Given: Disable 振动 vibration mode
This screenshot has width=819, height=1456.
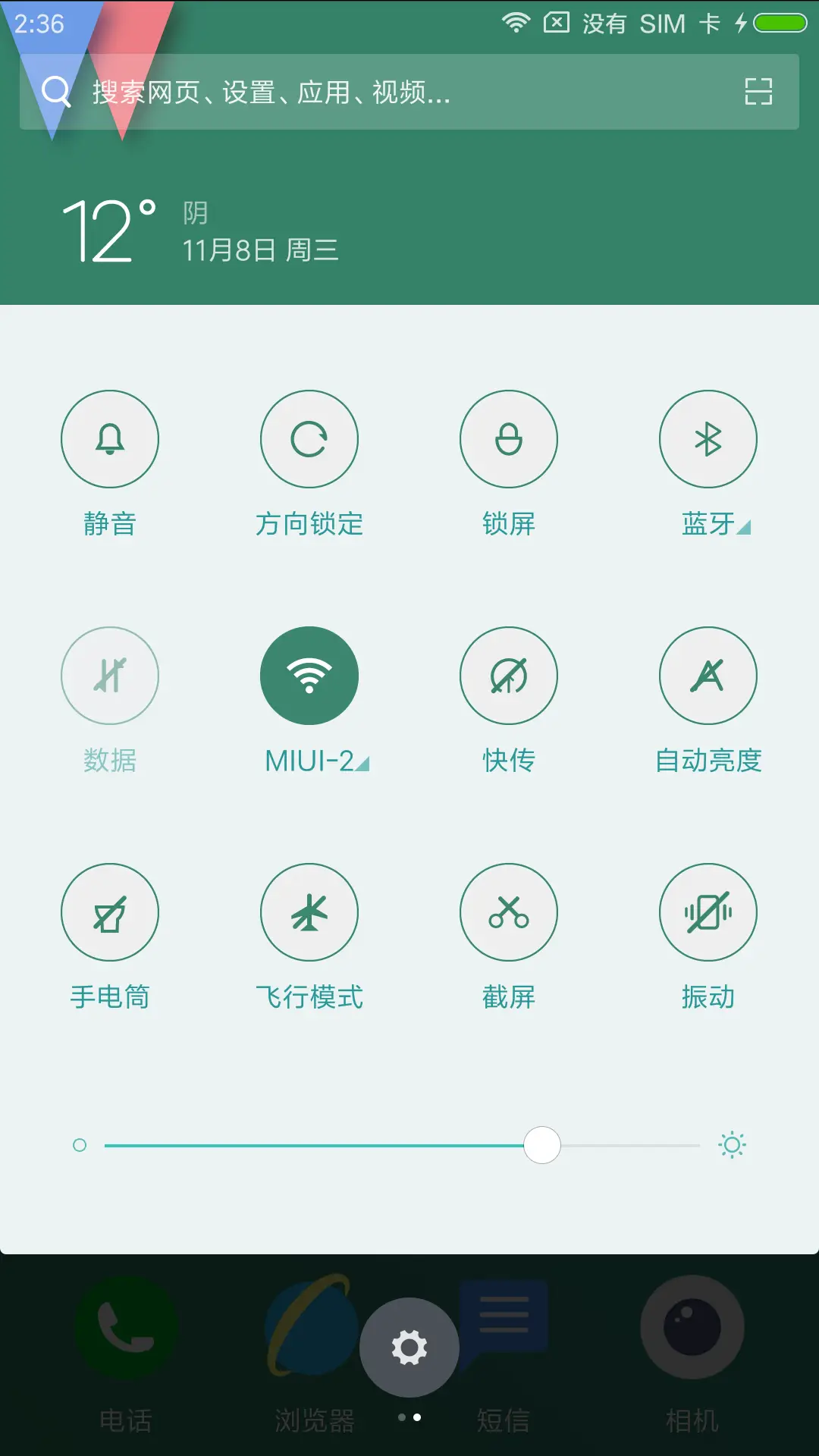Looking at the screenshot, I should 708,912.
